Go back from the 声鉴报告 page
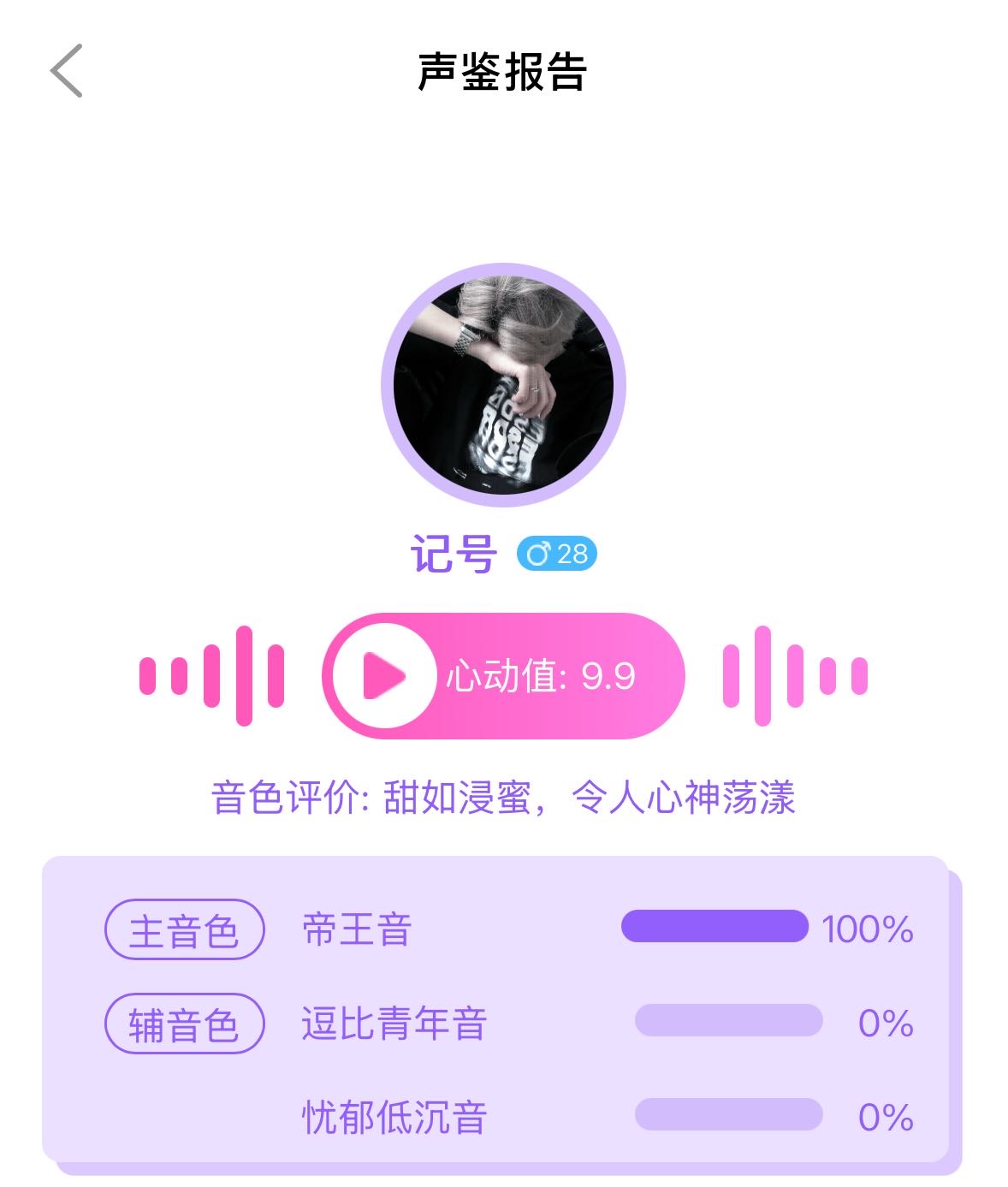 (66, 71)
